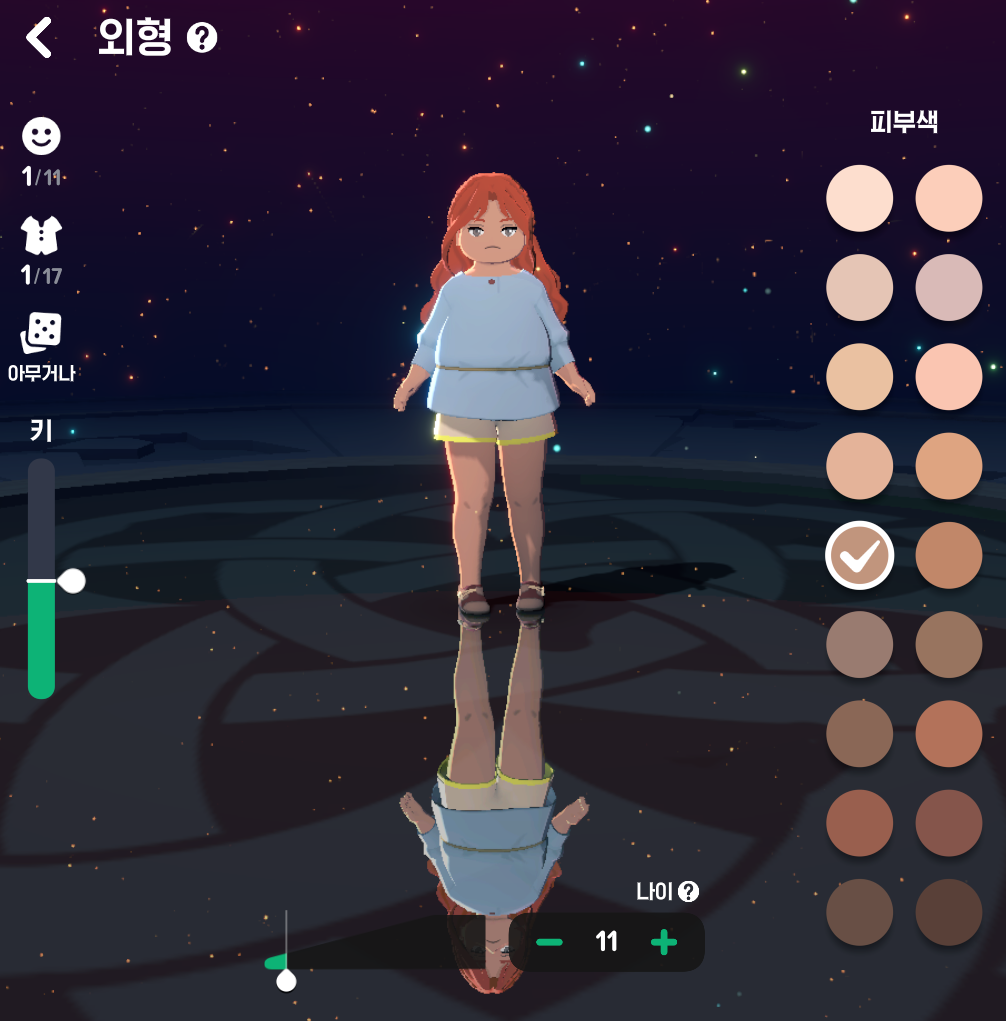Randomize appearance with 아무거나 dice
This screenshot has height=1021, width=1006.
(x=41, y=332)
